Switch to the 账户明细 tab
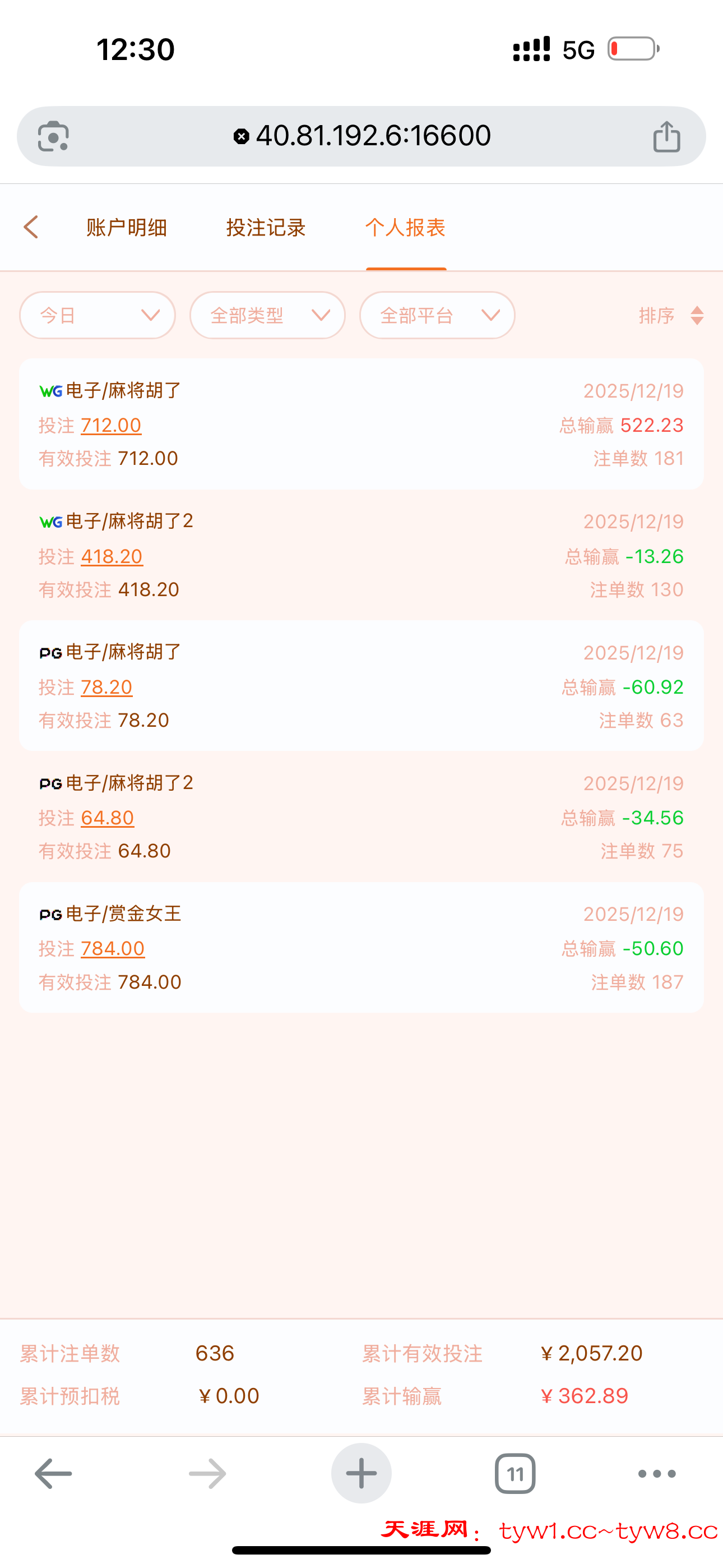723x1568 pixels. tap(127, 228)
